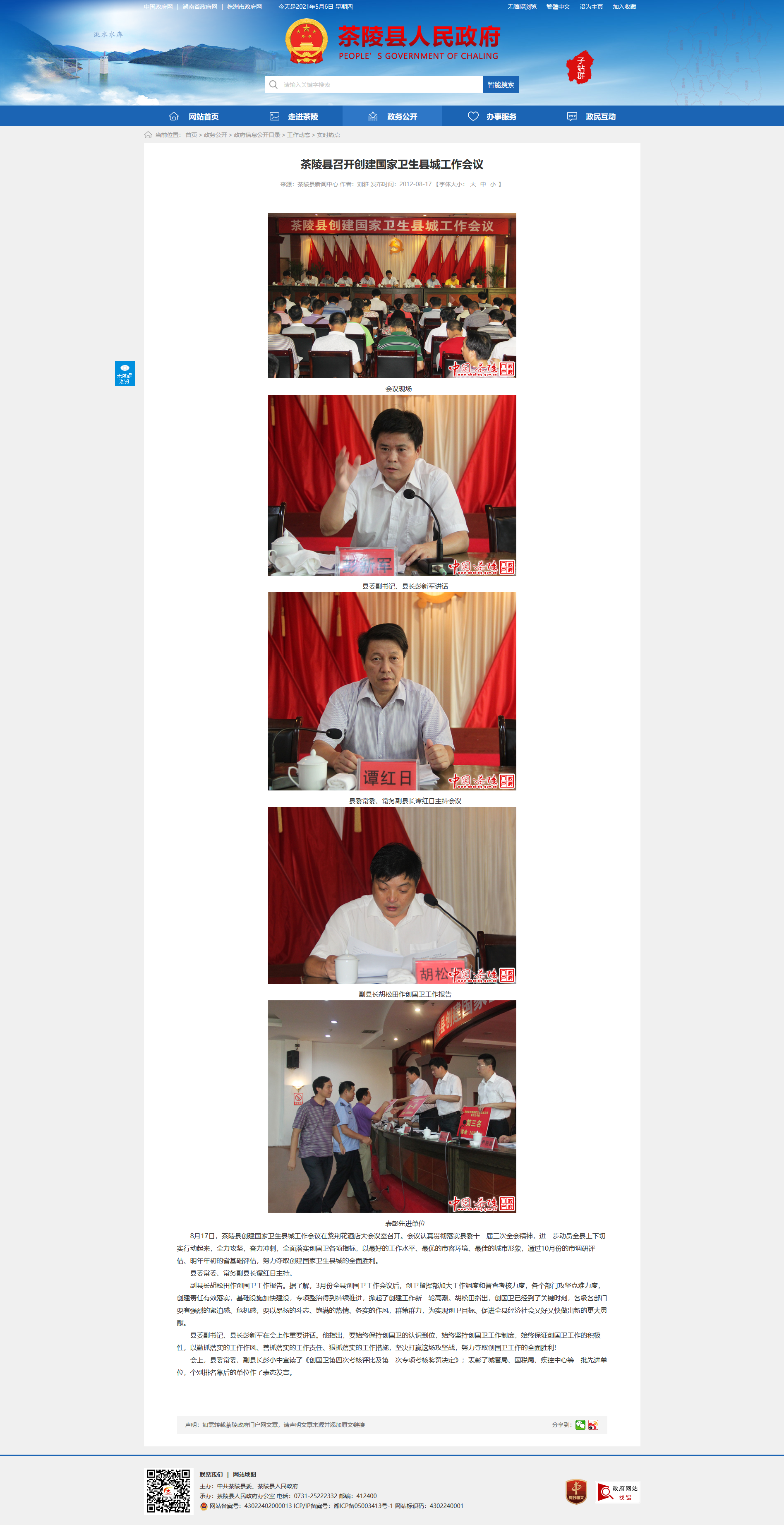This screenshot has width=784, height=1525.
Task: Share article to WeChat
Action: 580,1424
